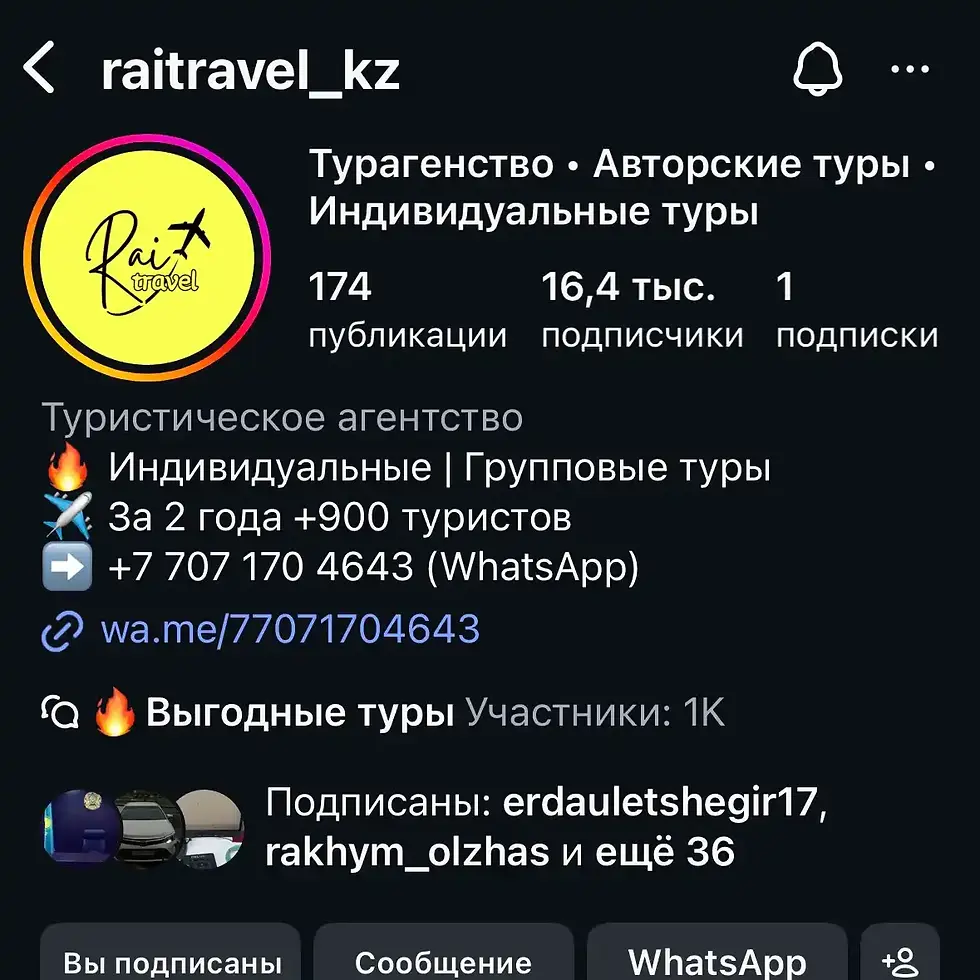Show the 1 подписки following list
980x980 pixels.
(x=856, y=310)
